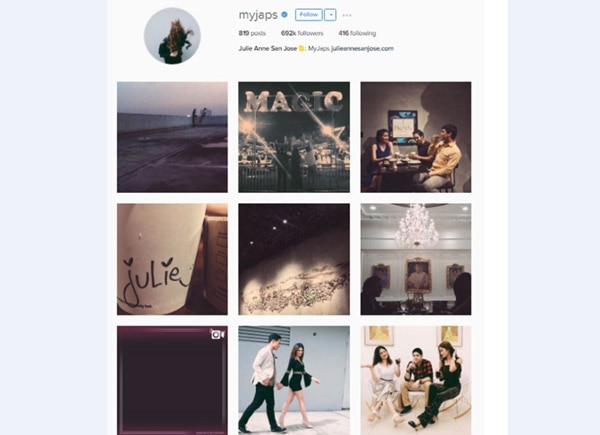This screenshot has width=600, height=435.
Task: Open the three-dot options menu
Action: (x=347, y=15)
